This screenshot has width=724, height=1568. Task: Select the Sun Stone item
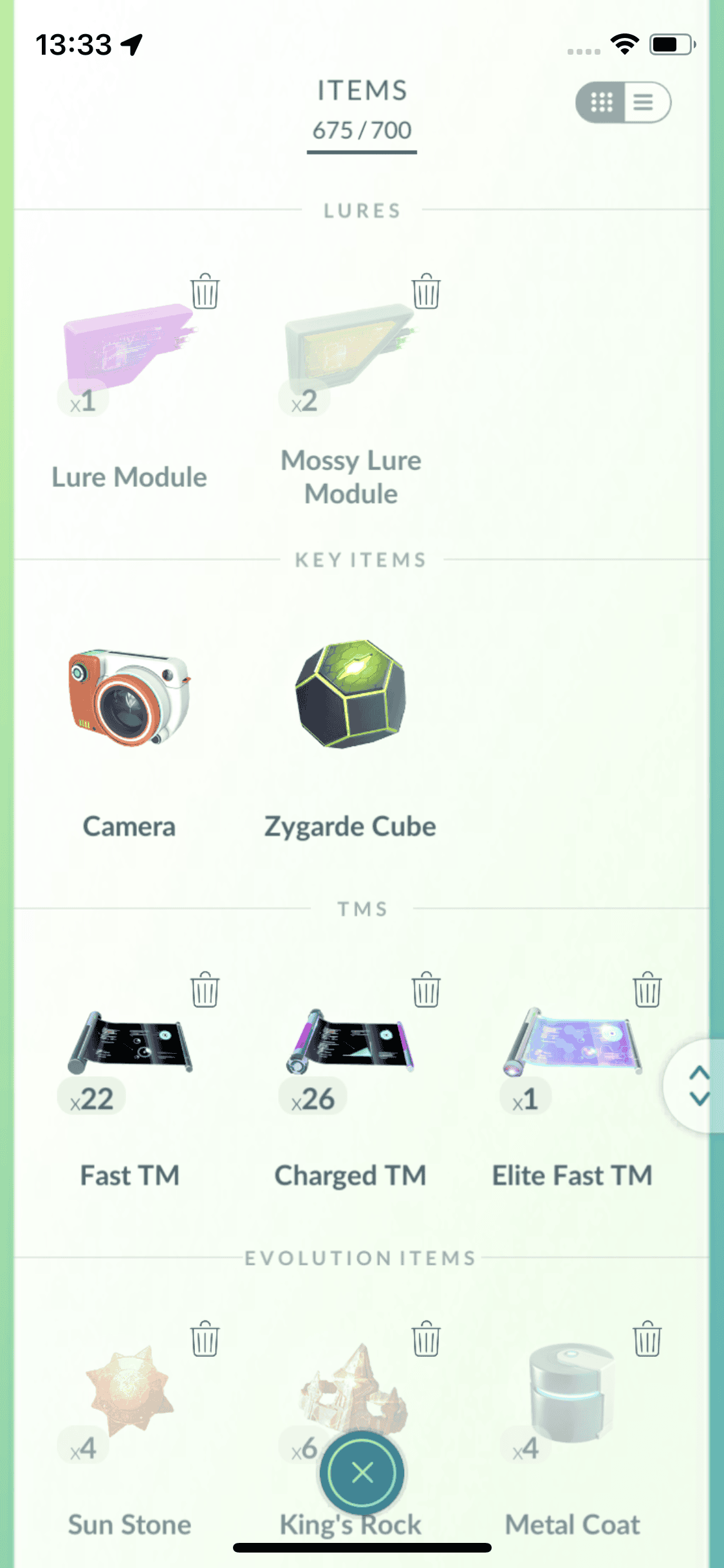129,1390
